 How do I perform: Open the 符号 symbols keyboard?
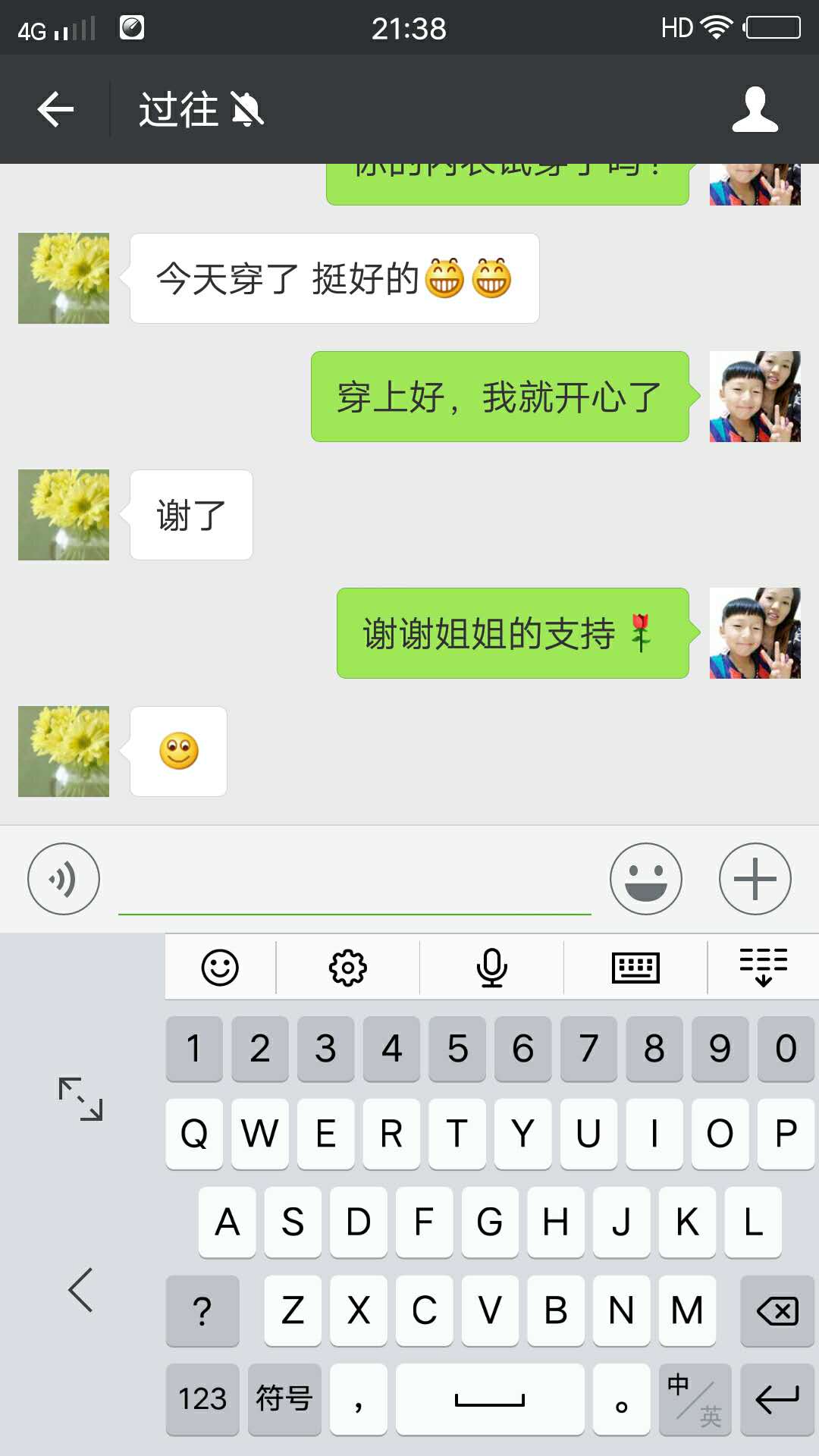pyautogui.click(x=284, y=1399)
